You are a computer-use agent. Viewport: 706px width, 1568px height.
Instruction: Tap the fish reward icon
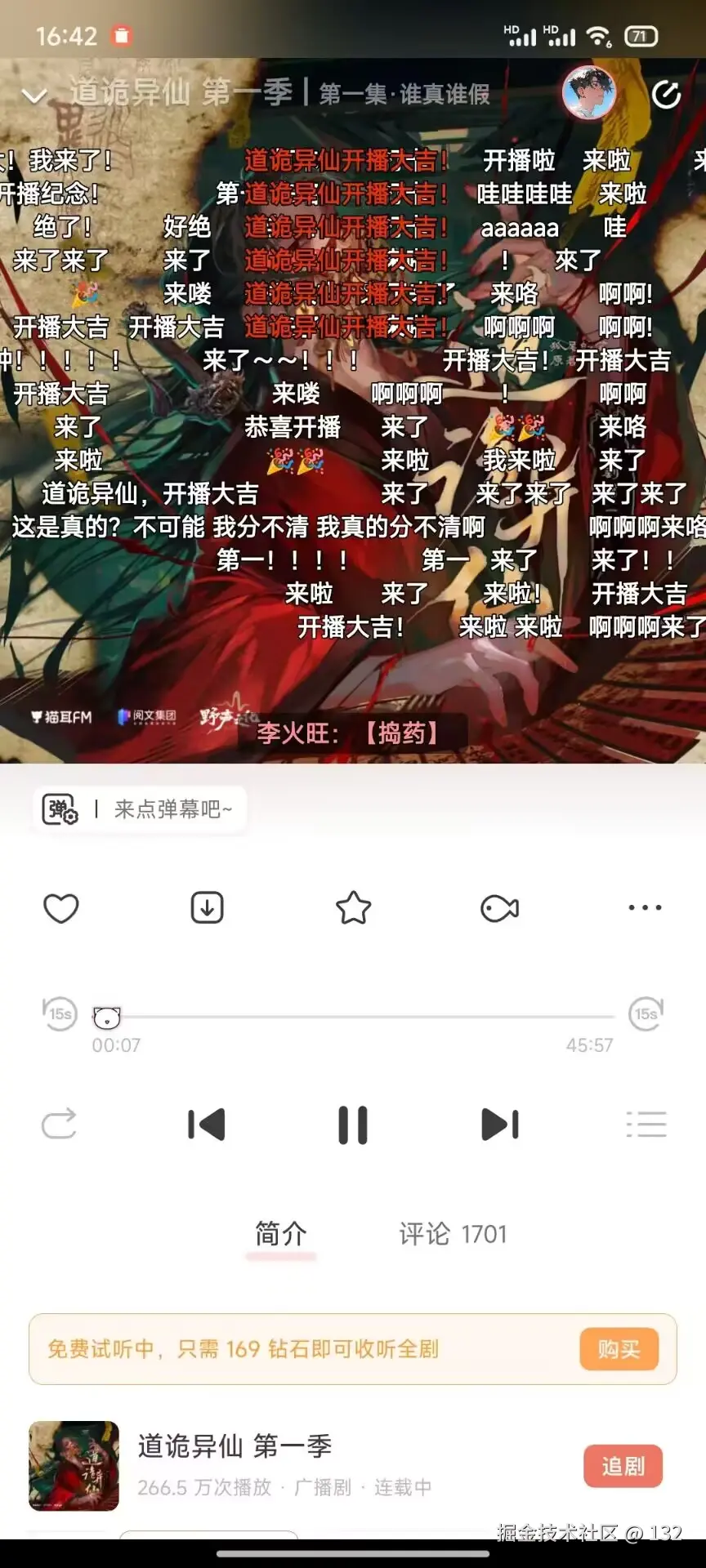tap(499, 908)
